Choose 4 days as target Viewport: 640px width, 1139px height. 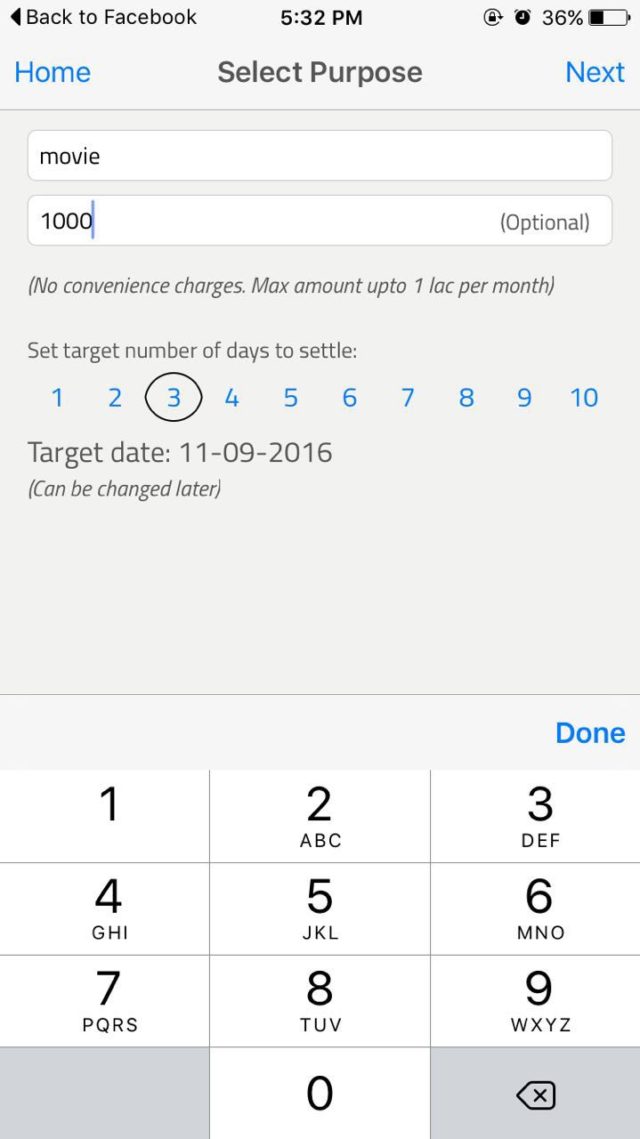[x=232, y=398]
